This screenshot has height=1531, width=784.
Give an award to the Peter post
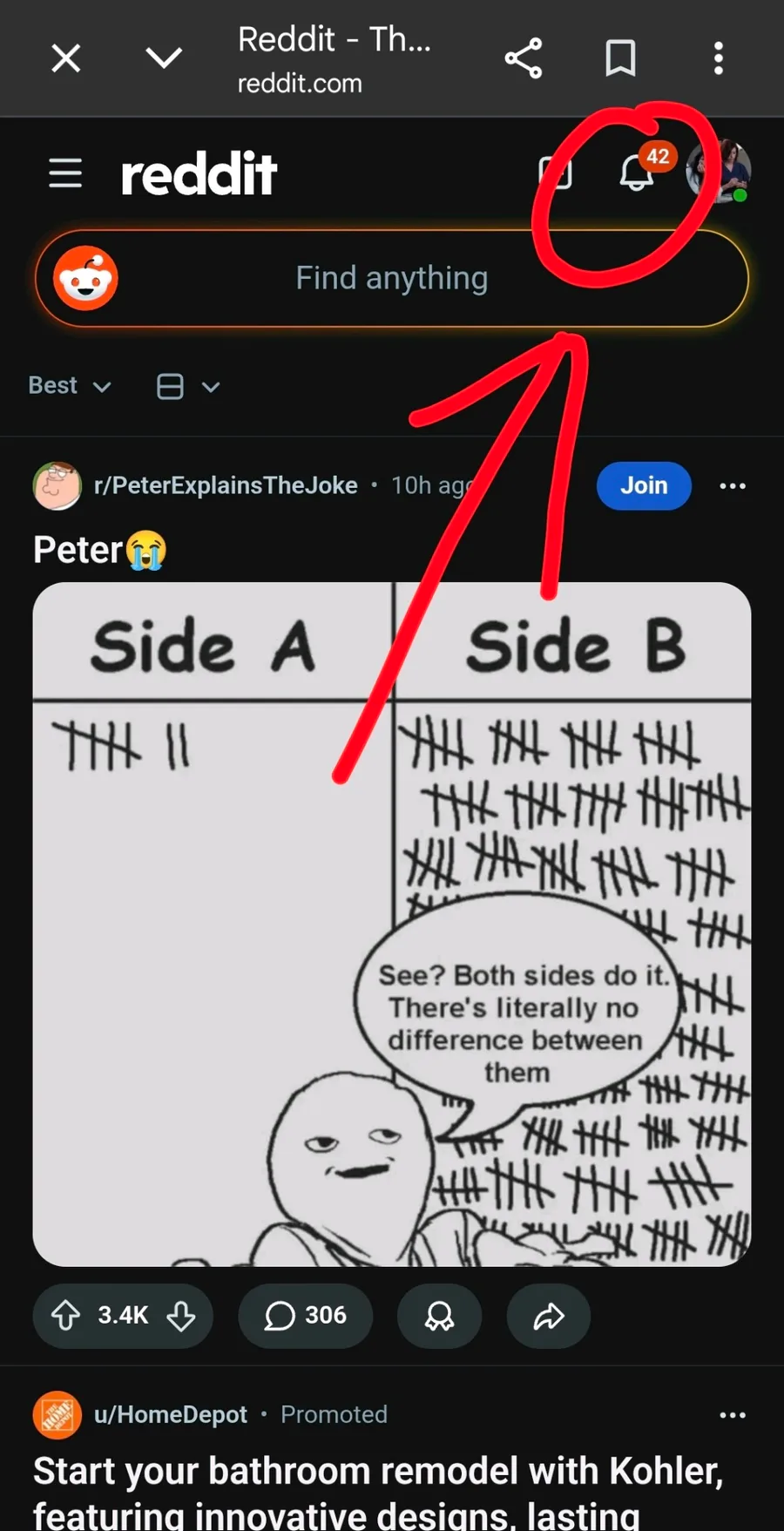click(439, 1316)
